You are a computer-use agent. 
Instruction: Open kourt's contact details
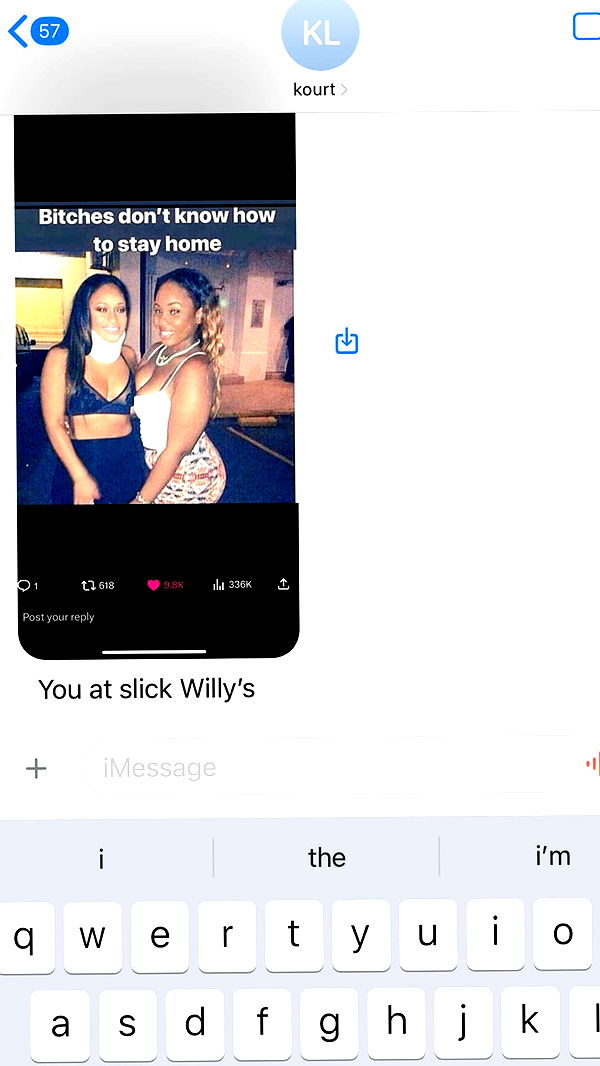(320, 48)
